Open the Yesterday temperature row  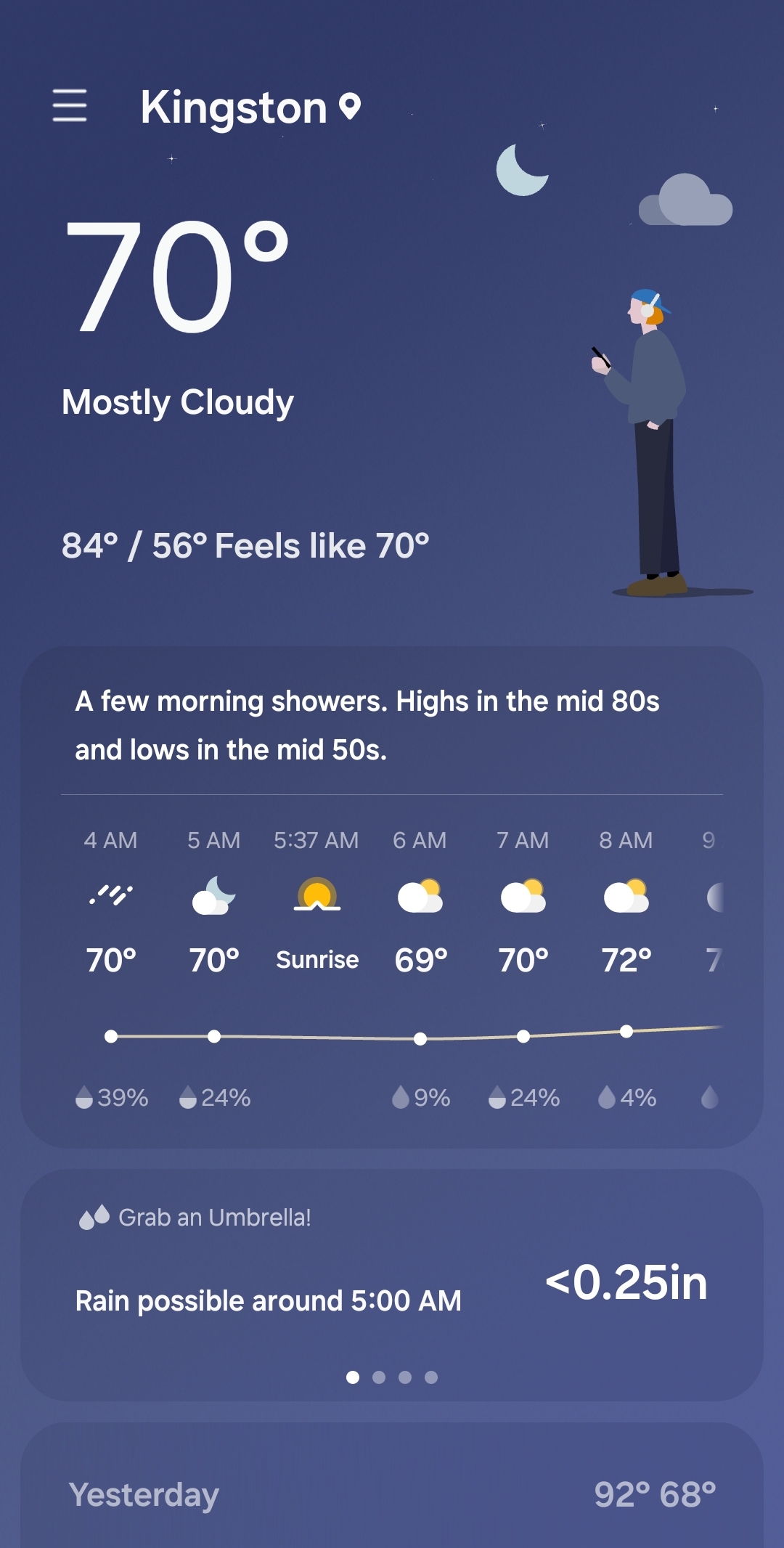coord(392,1494)
